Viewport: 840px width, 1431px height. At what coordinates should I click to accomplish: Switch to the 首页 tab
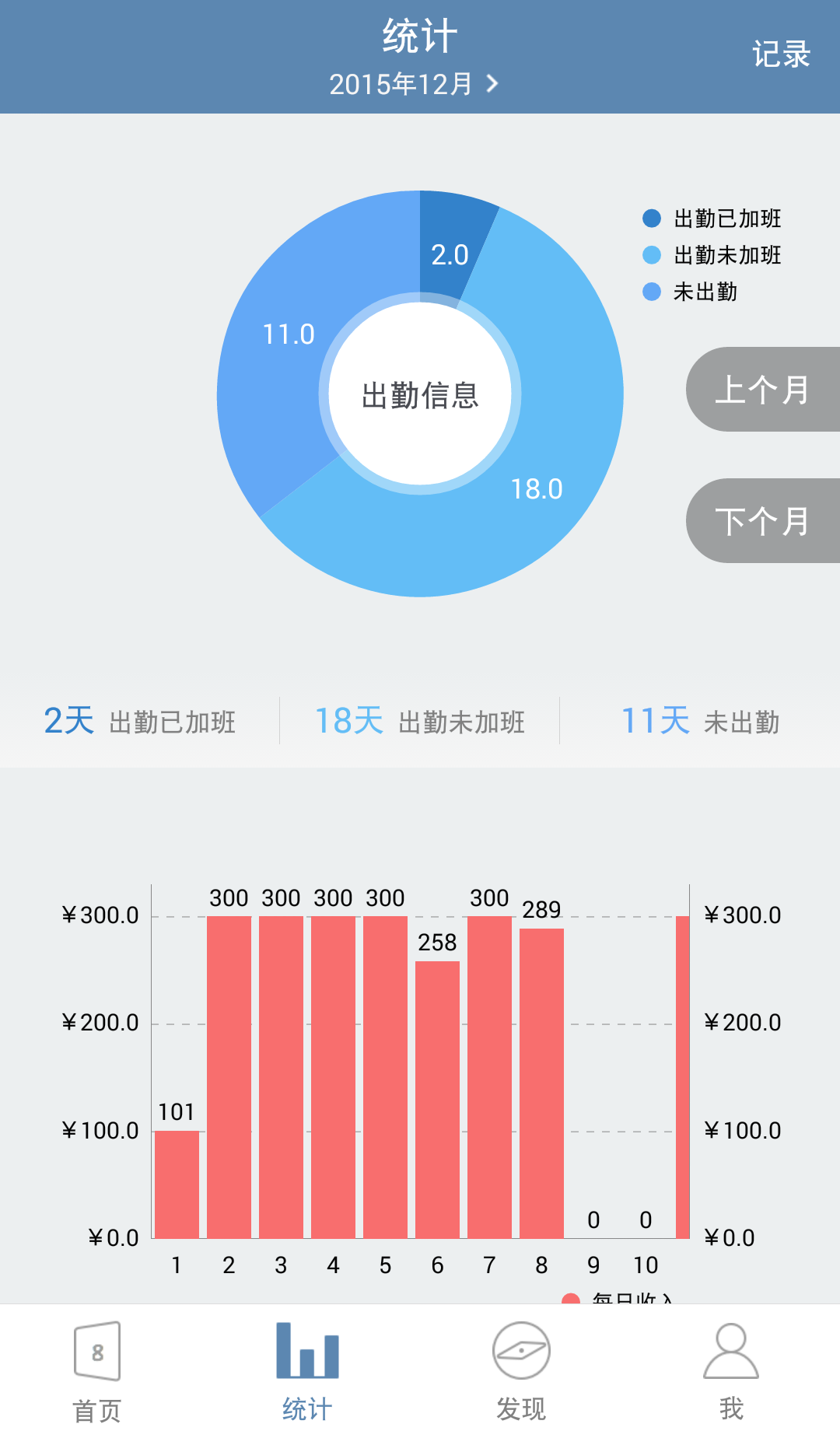[97, 1370]
